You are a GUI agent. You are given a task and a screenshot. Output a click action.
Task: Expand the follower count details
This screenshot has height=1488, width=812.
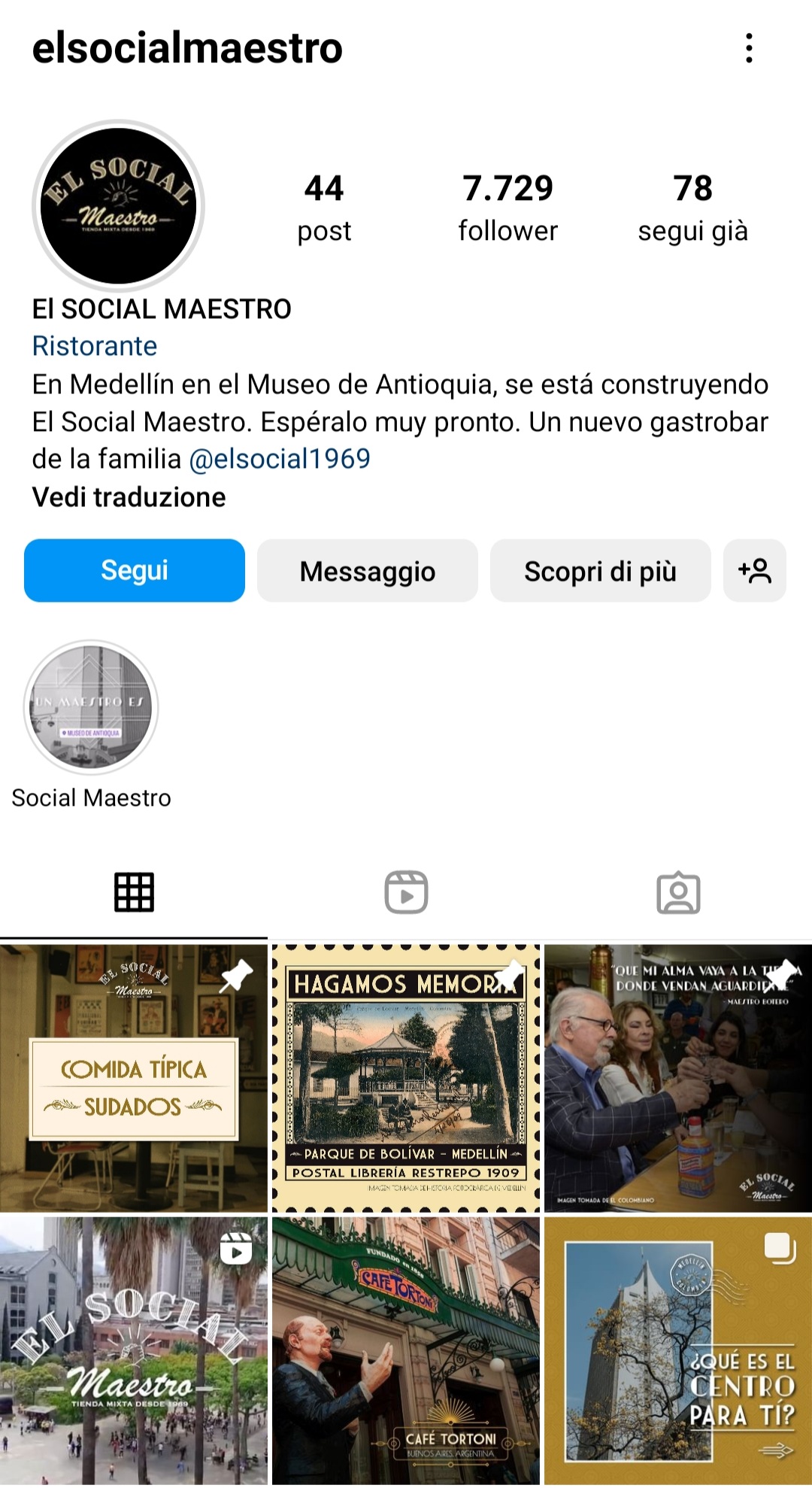508,207
